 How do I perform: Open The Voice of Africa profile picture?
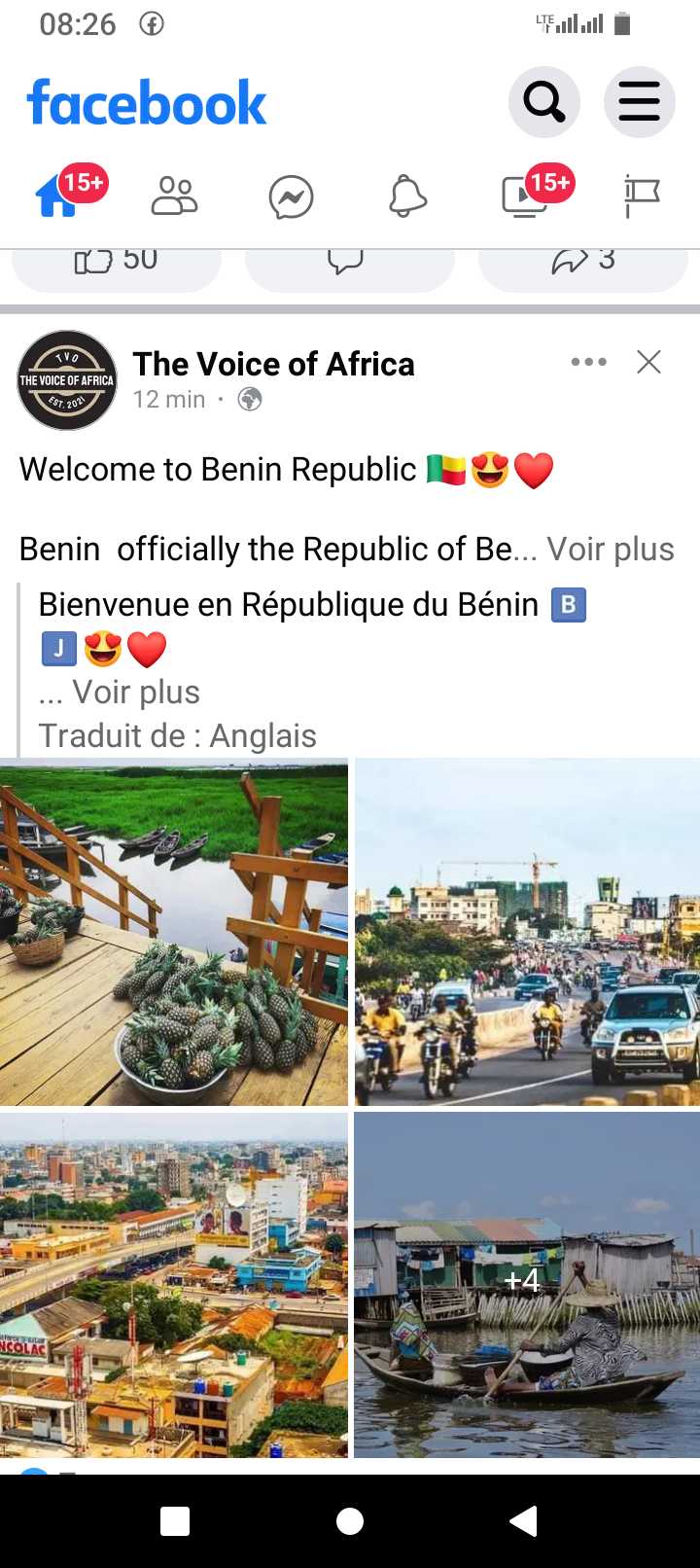click(67, 380)
